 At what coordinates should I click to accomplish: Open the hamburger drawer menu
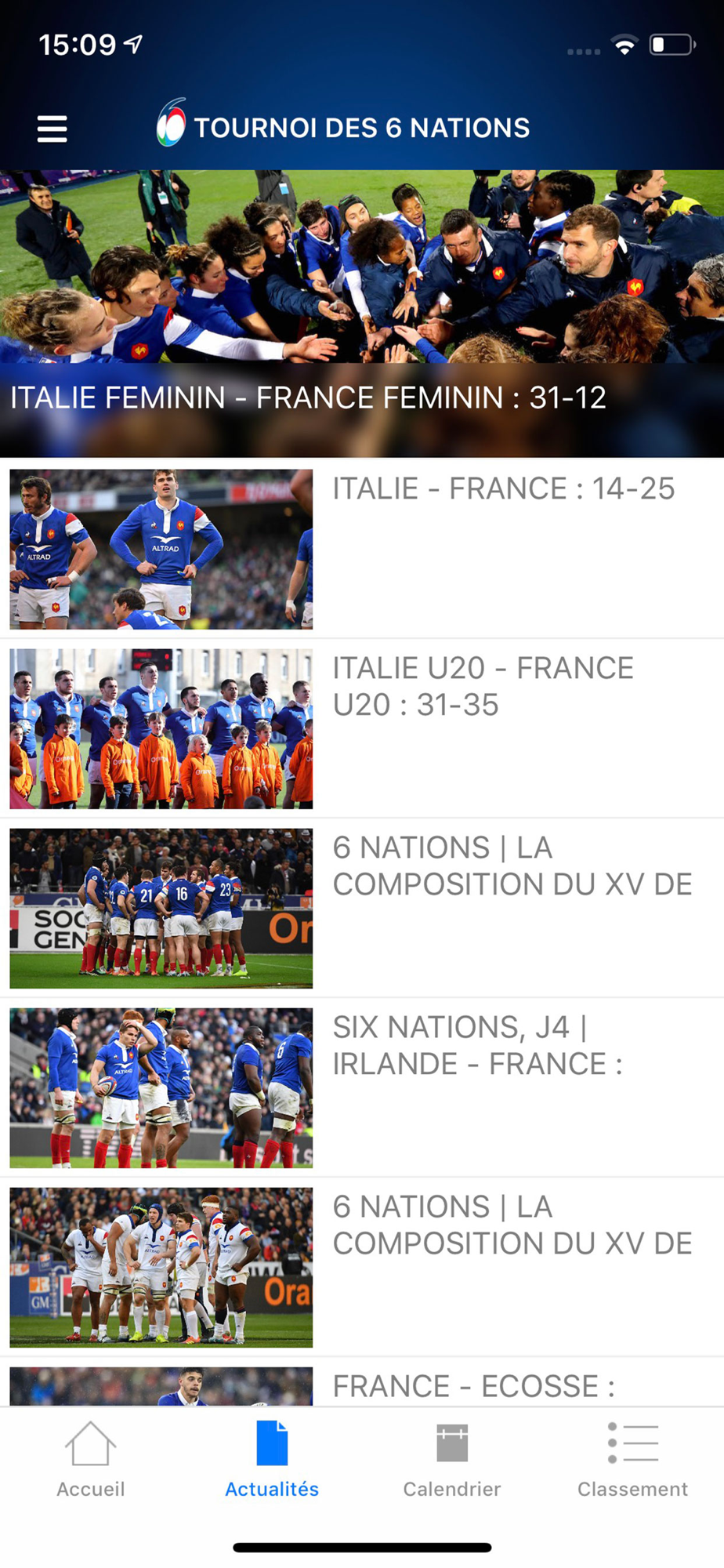tap(52, 129)
